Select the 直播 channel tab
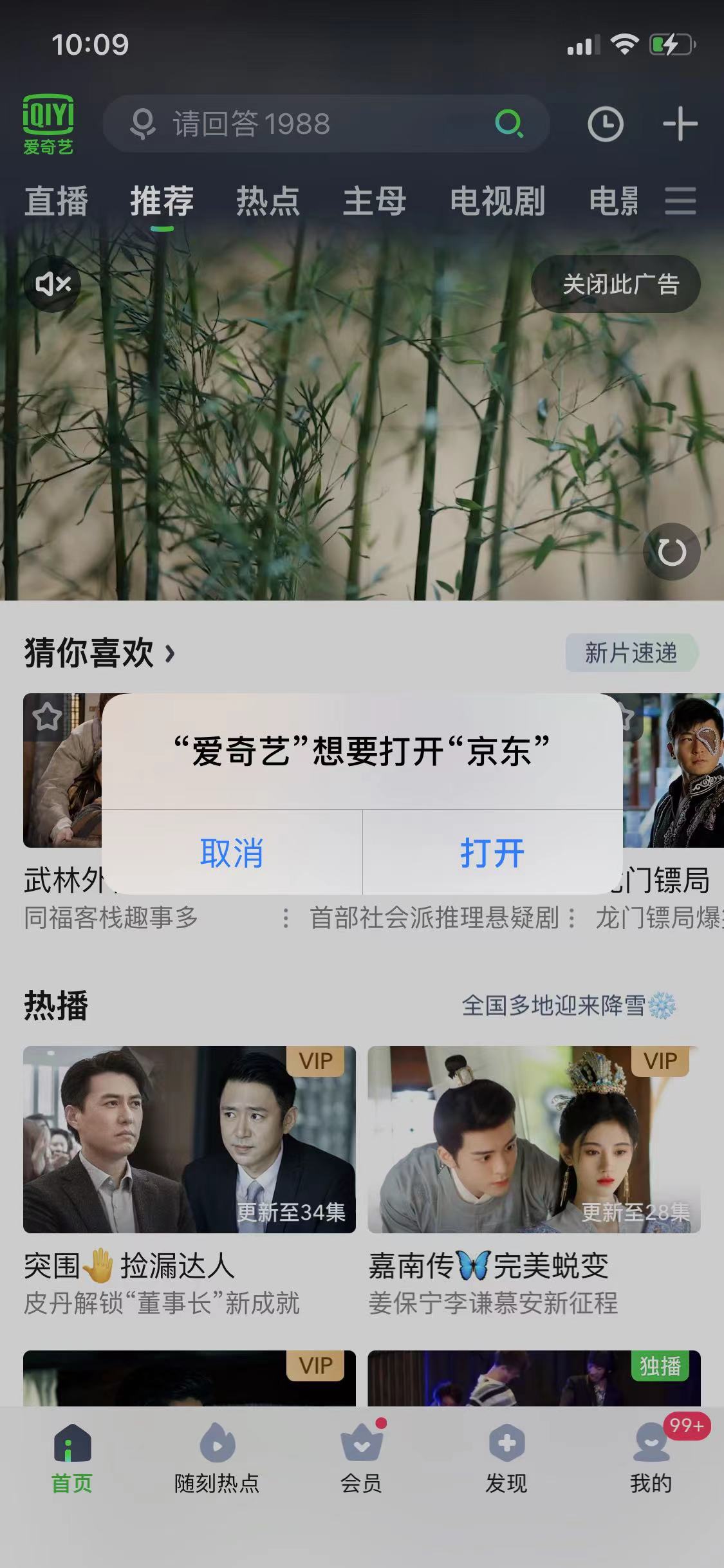 click(55, 201)
